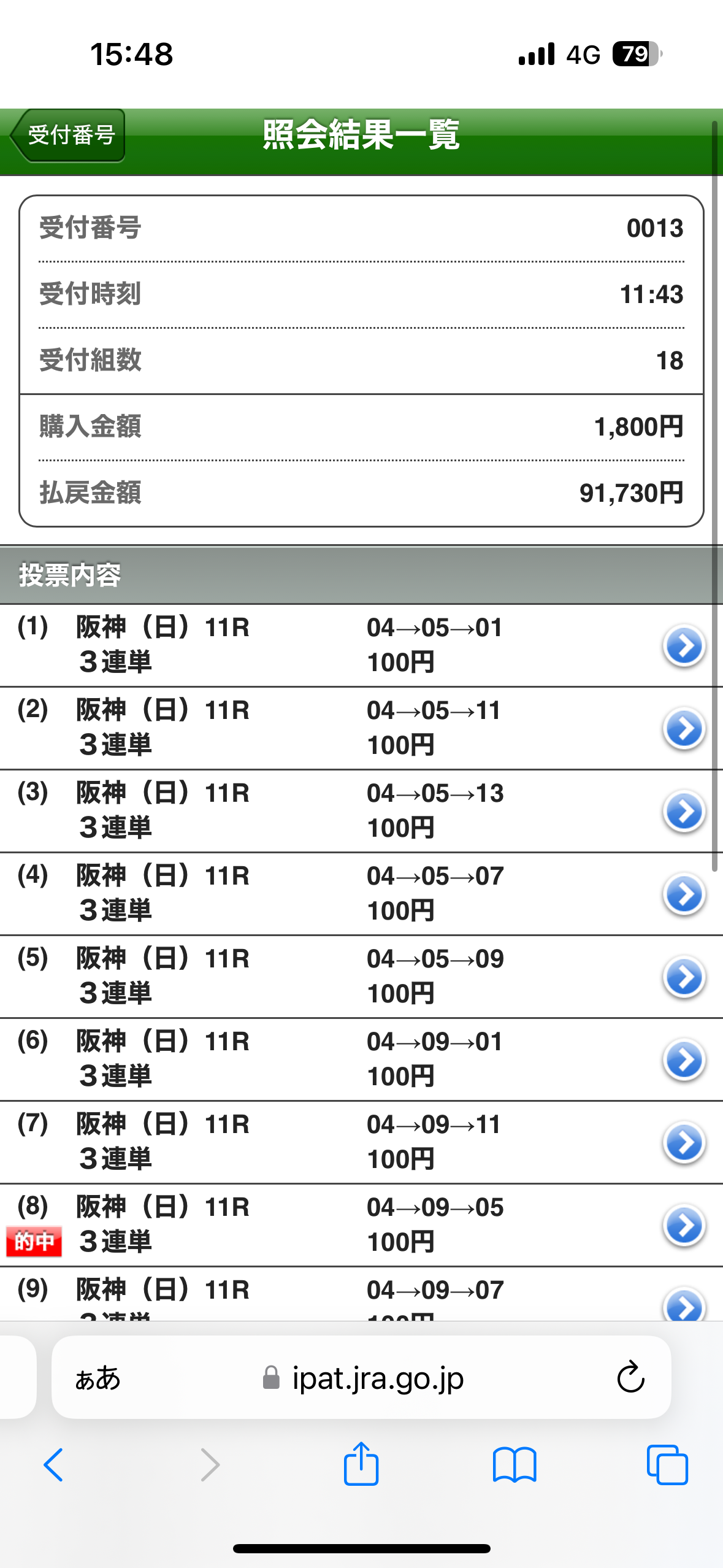Go back to 受付番号 list
The height and width of the screenshot is (1568, 723).
tap(69, 136)
